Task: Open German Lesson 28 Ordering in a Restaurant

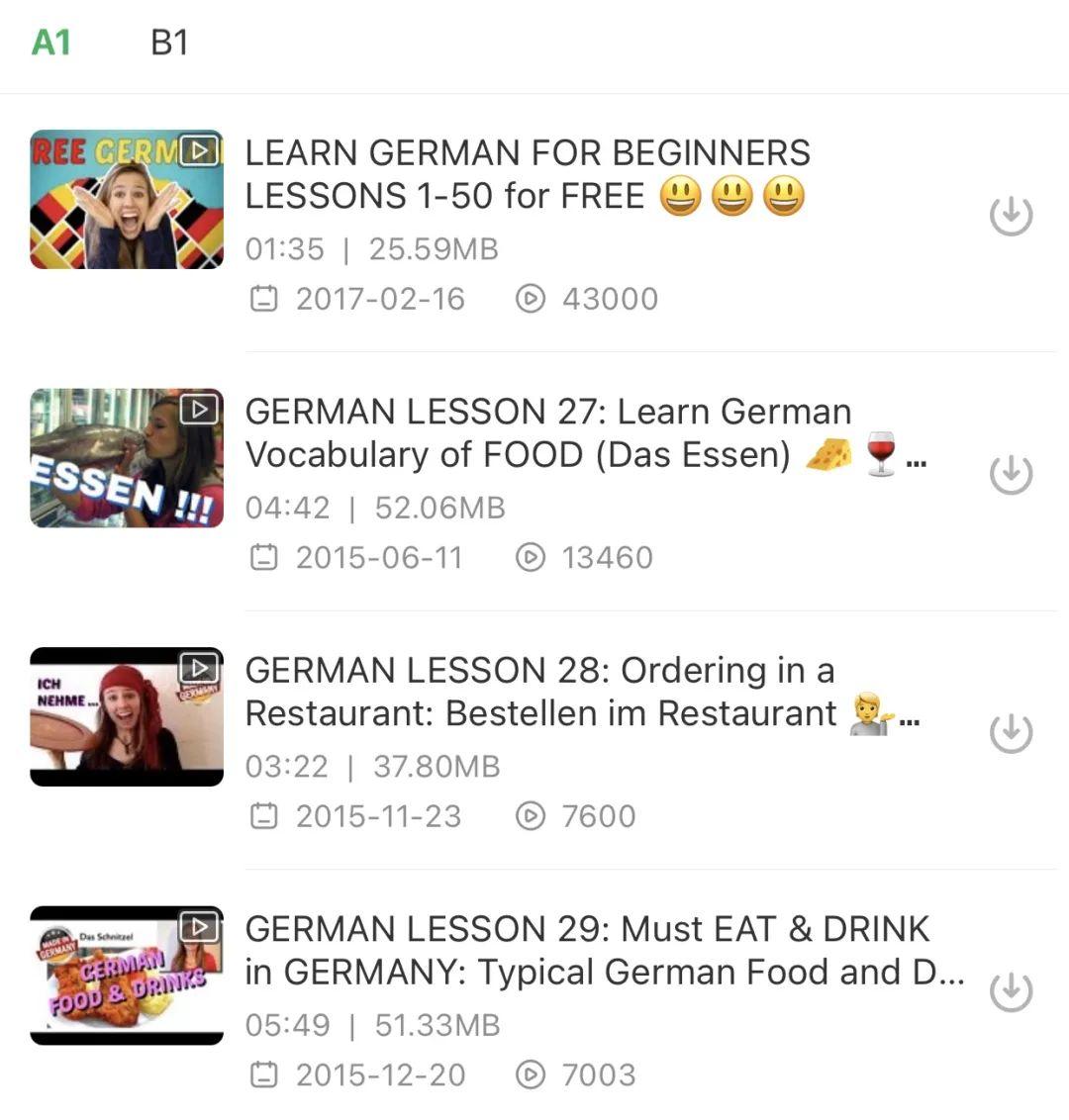Action: 539,691
